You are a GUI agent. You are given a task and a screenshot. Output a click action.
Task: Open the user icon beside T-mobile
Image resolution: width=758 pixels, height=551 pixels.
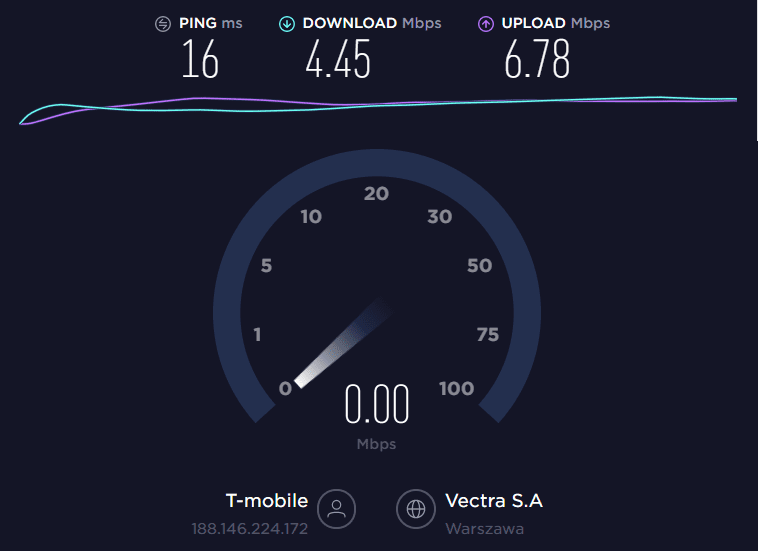coord(337,509)
